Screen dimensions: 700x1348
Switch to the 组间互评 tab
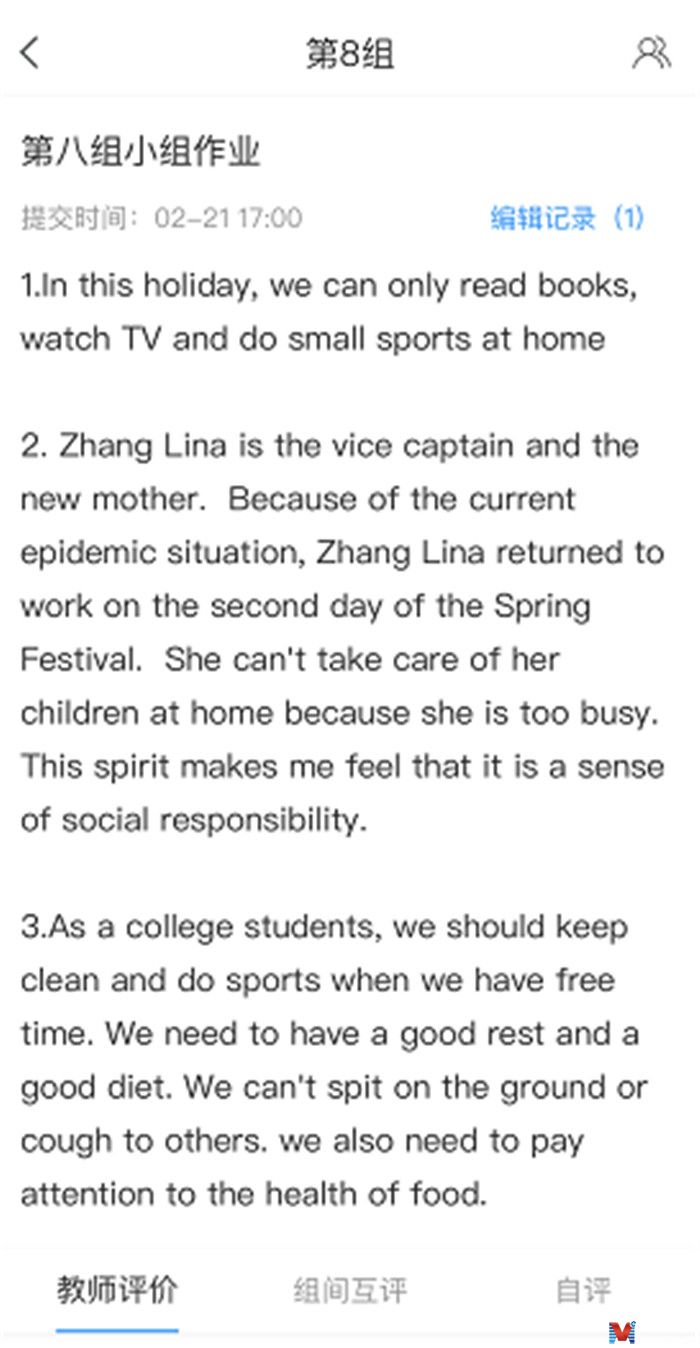[x=350, y=1290]
